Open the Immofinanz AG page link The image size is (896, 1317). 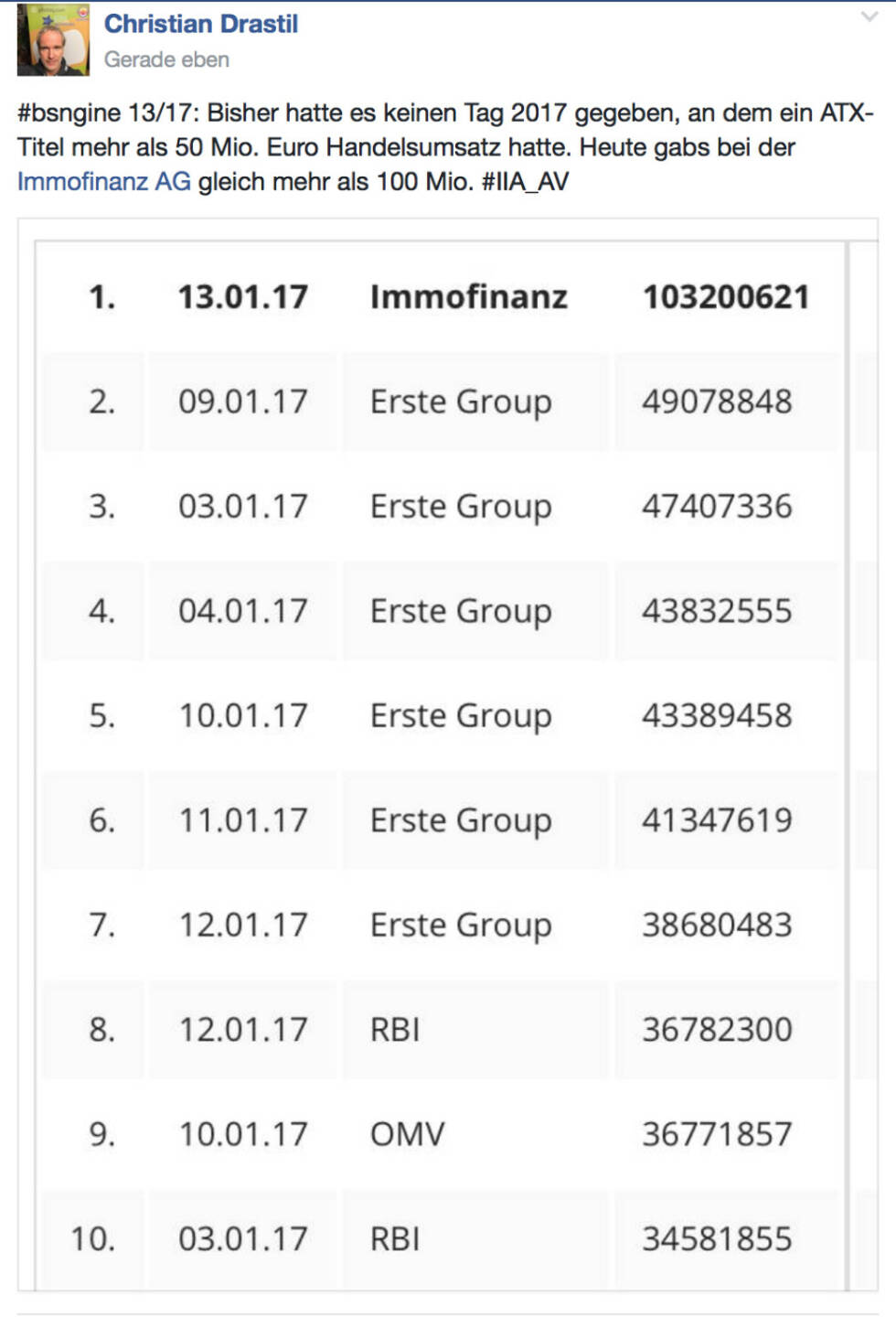tap(103, 182)
